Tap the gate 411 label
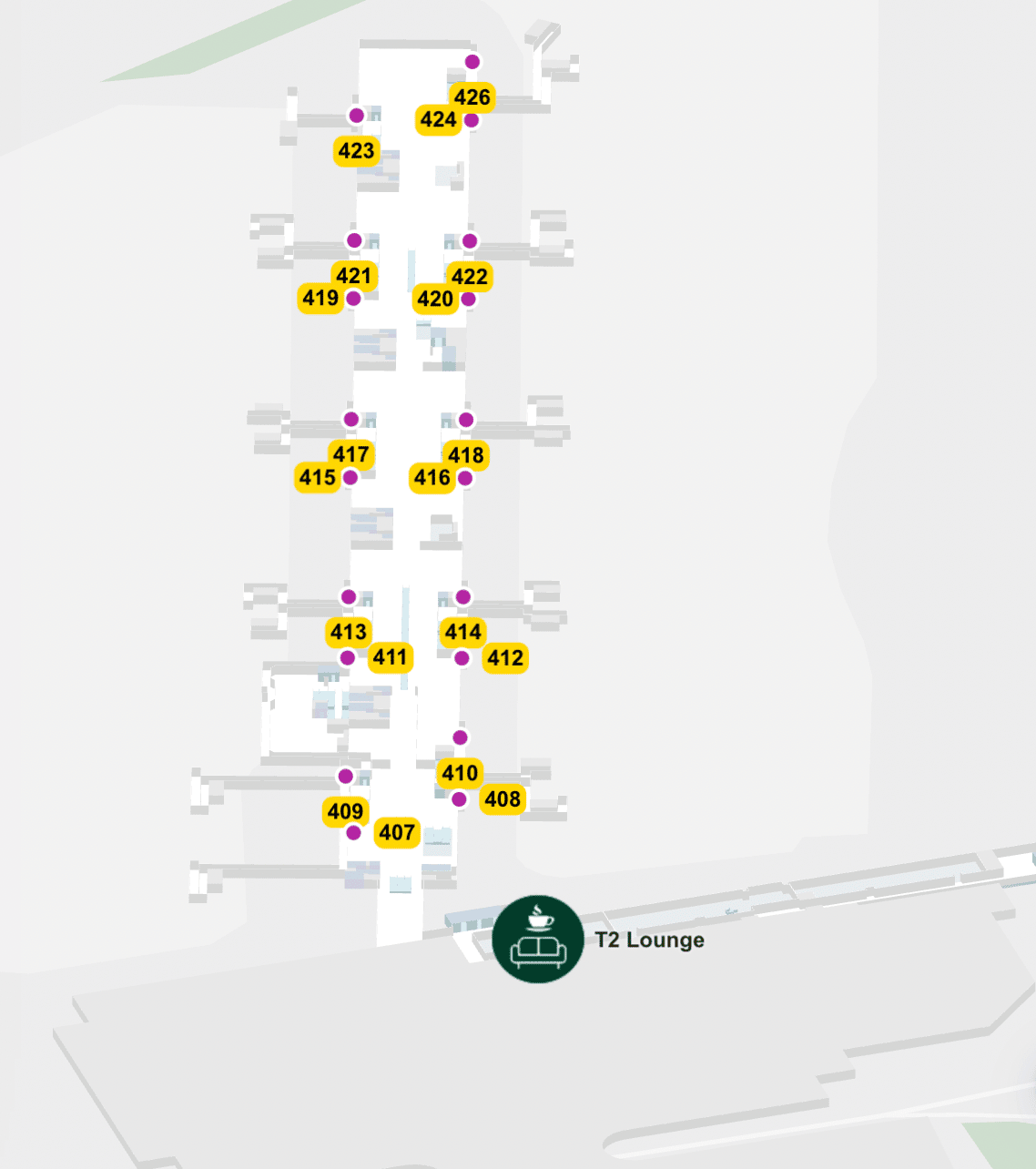The image size is (1036, 1169). [390, 657]
